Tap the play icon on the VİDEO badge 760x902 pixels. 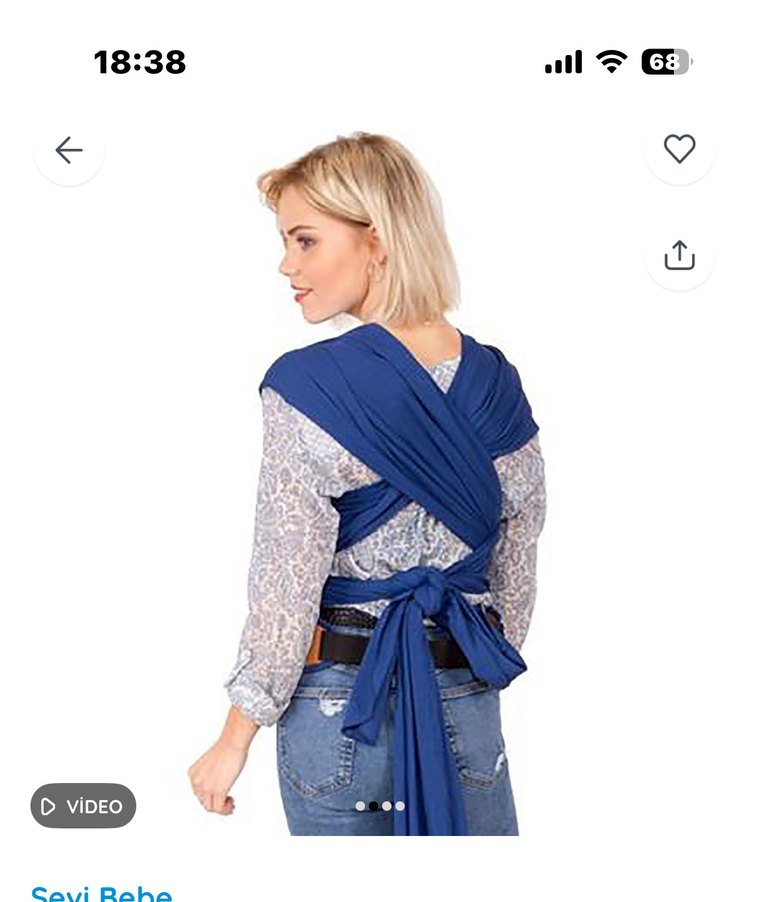48,804
